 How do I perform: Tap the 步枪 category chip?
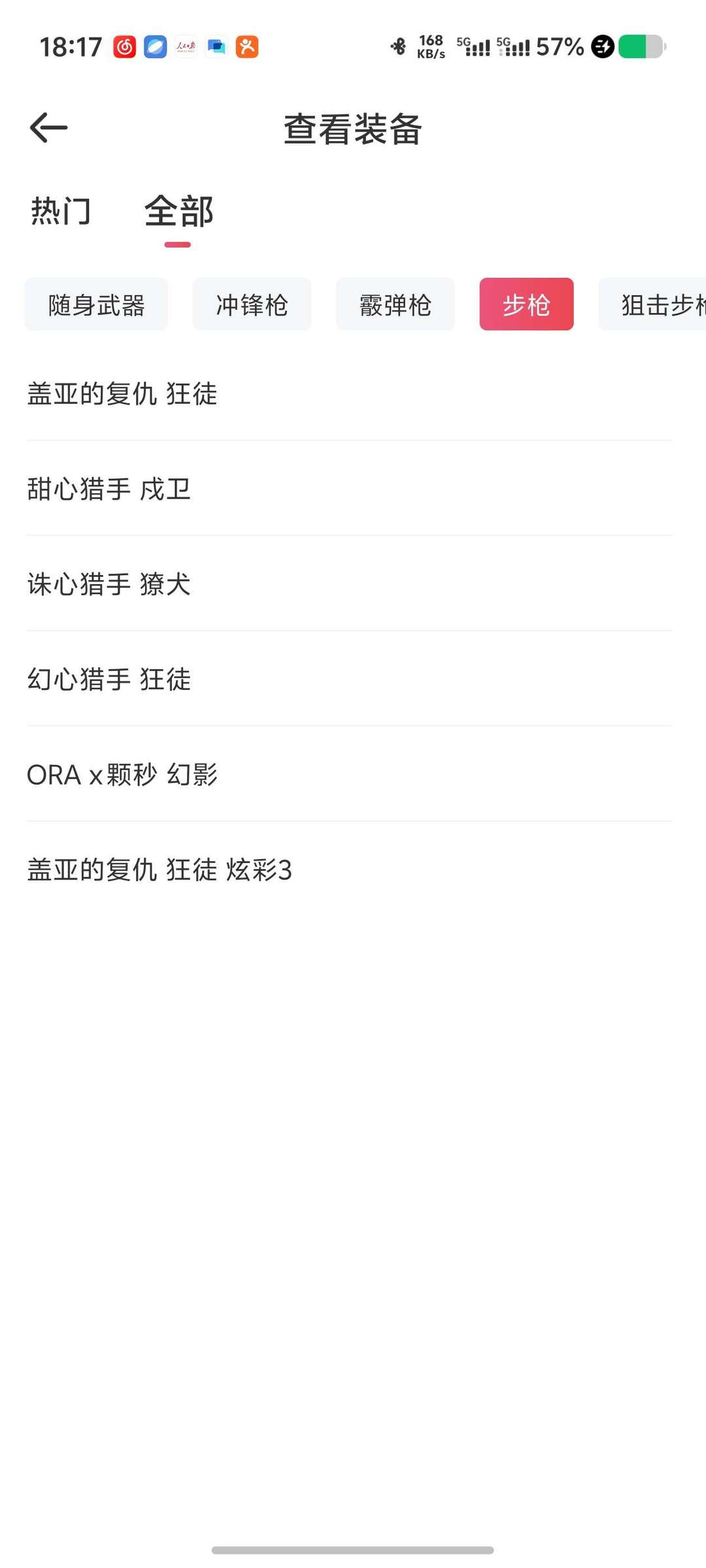click(x=526, y=304)
